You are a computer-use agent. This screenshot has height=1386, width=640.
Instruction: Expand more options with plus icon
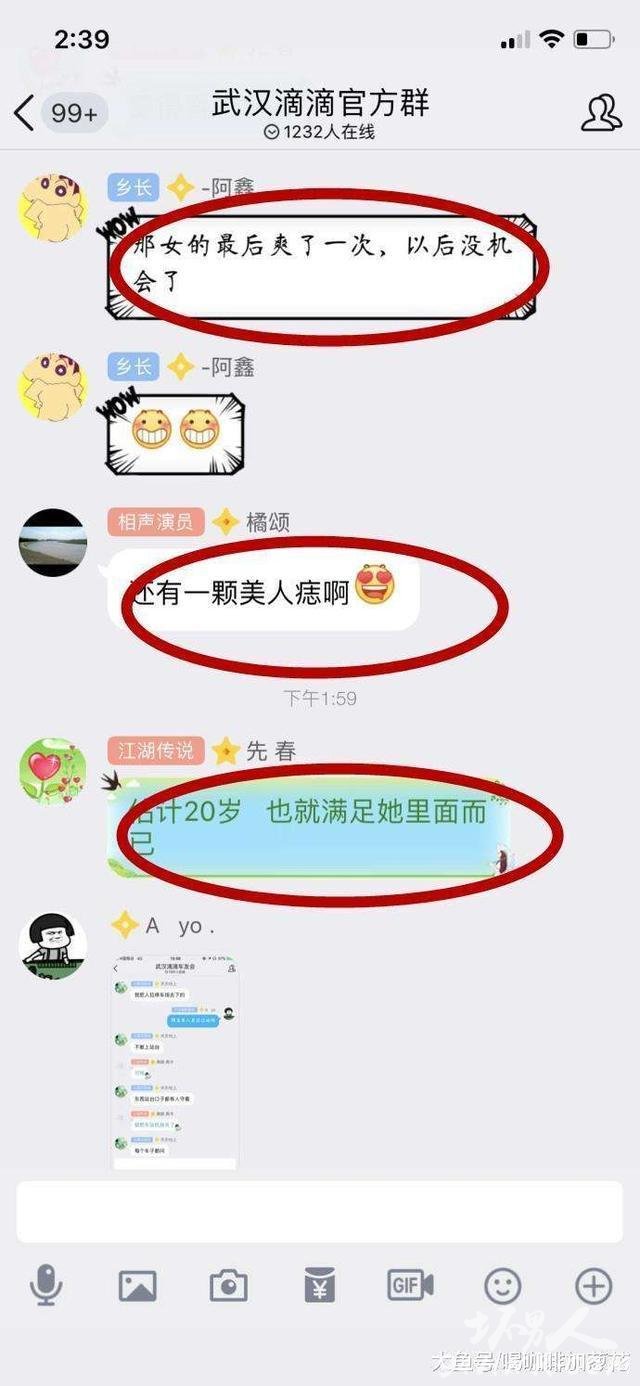click(x=593, y=1285)
